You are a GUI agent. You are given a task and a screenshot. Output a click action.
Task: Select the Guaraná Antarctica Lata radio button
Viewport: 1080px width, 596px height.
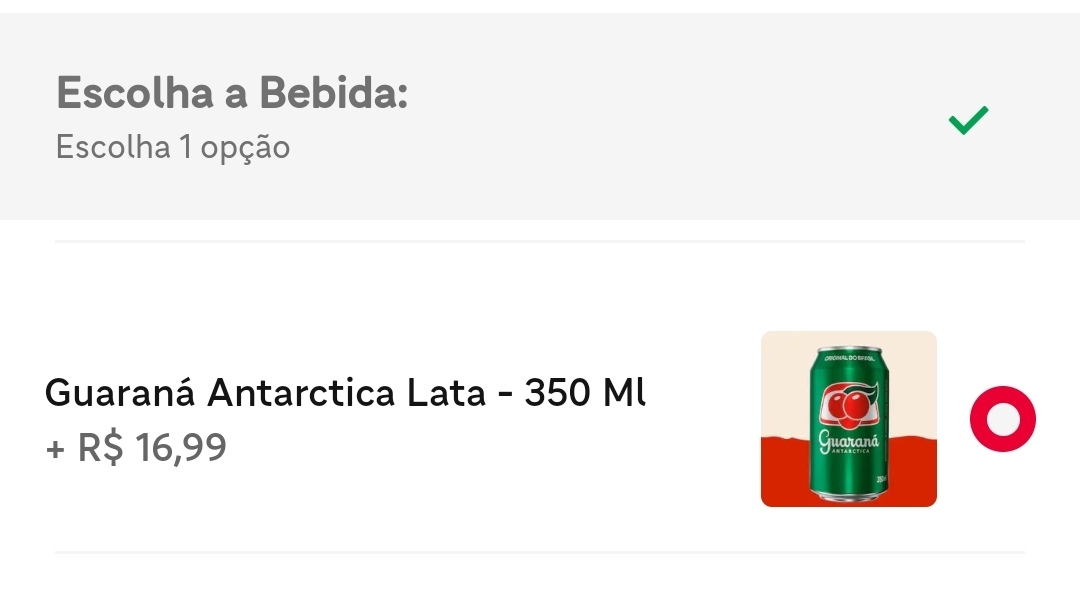[x=1002, y=419]
